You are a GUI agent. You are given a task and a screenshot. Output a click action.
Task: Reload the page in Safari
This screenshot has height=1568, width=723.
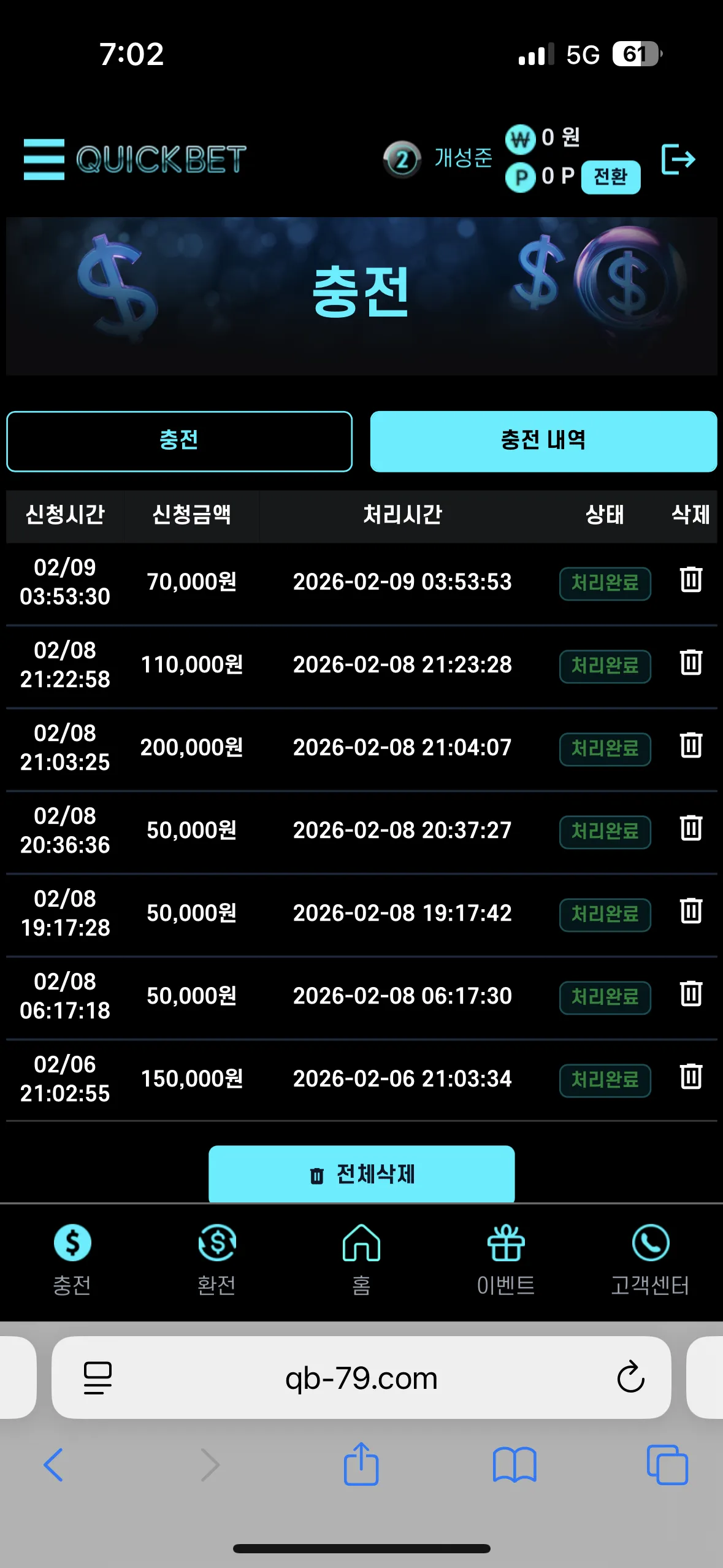(x=630, y=1377)
